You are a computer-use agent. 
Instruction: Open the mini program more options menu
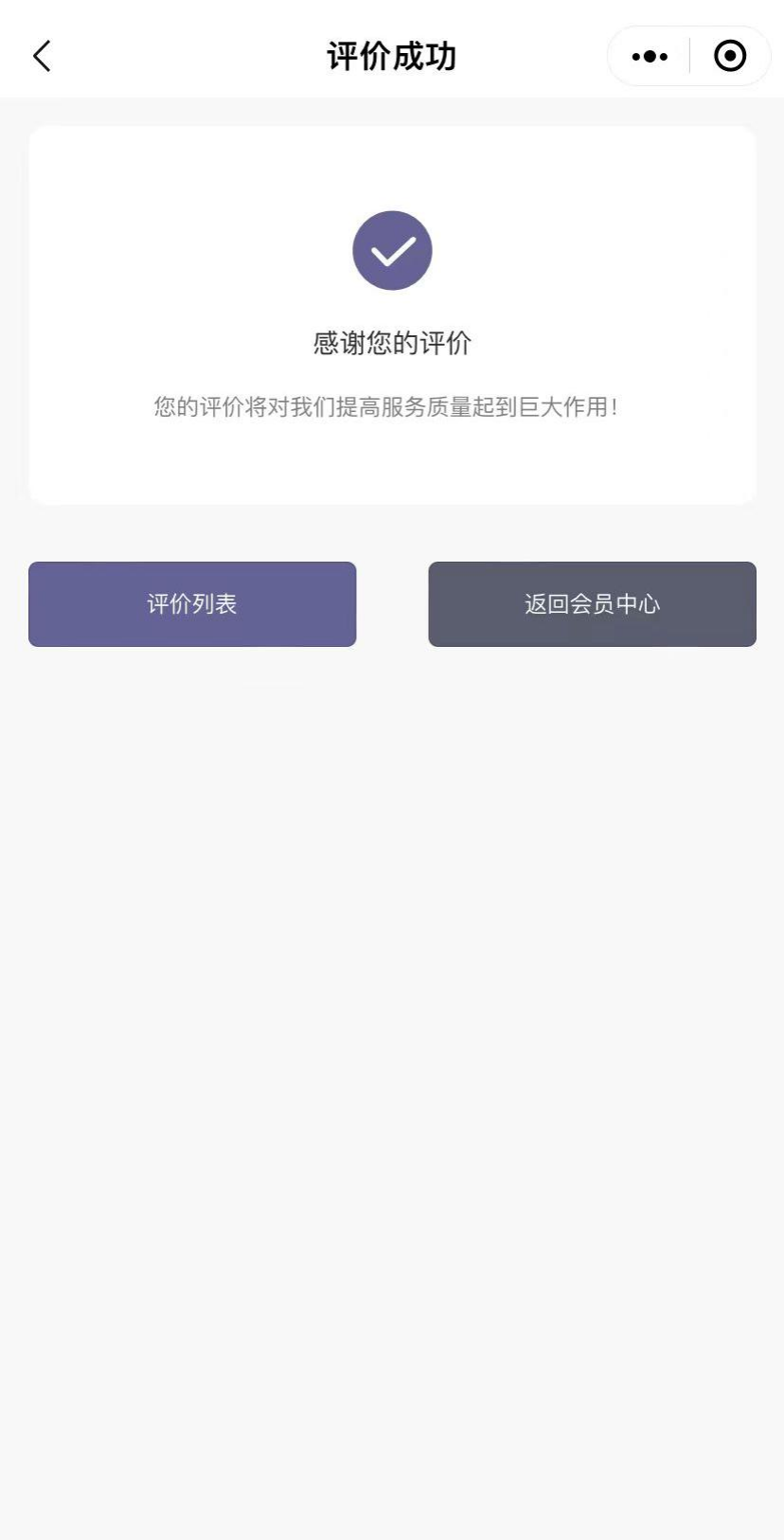point(650,57)
